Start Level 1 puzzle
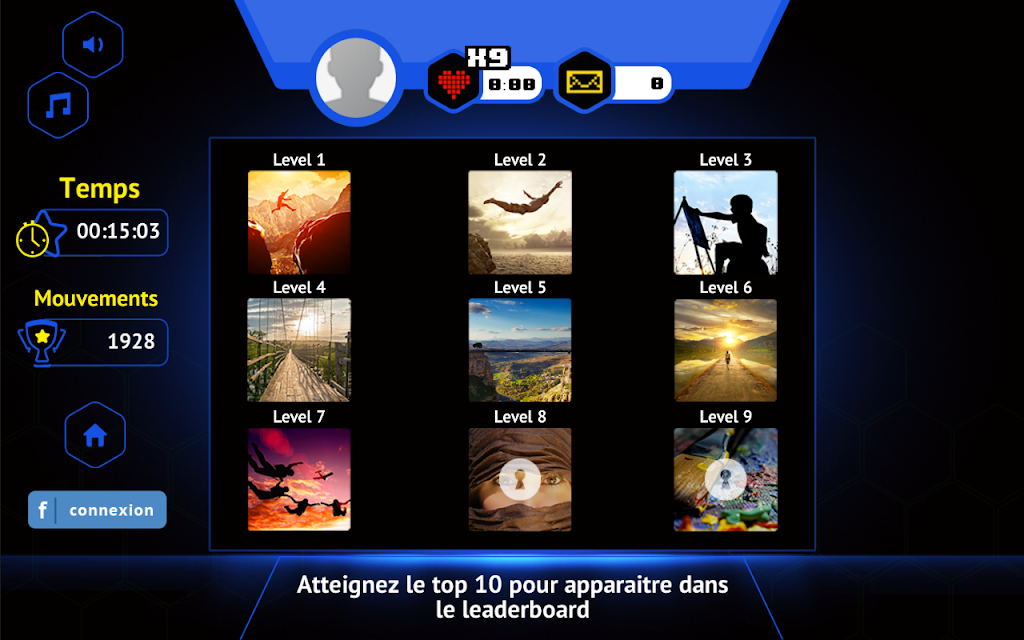 click(x=299, y=222)
